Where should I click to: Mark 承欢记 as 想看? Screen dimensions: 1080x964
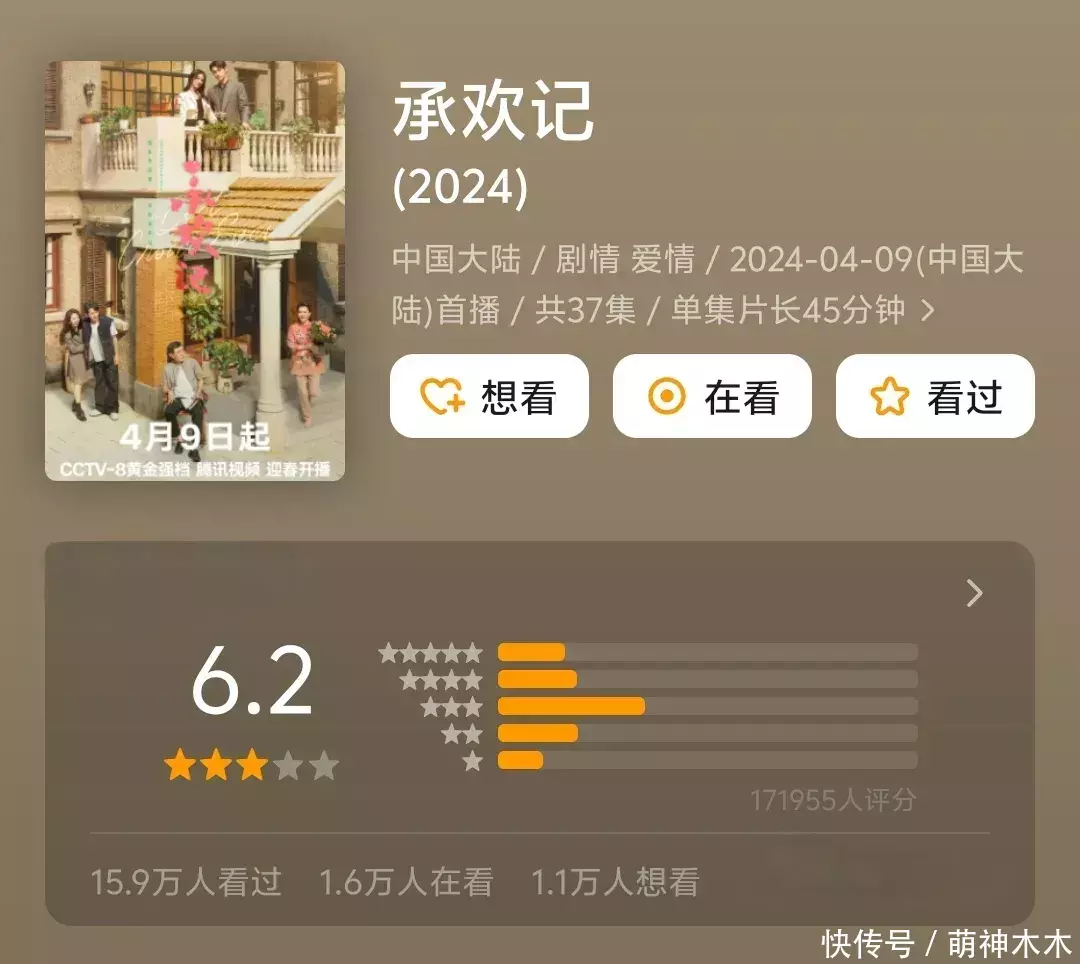[x=489, y=397]
